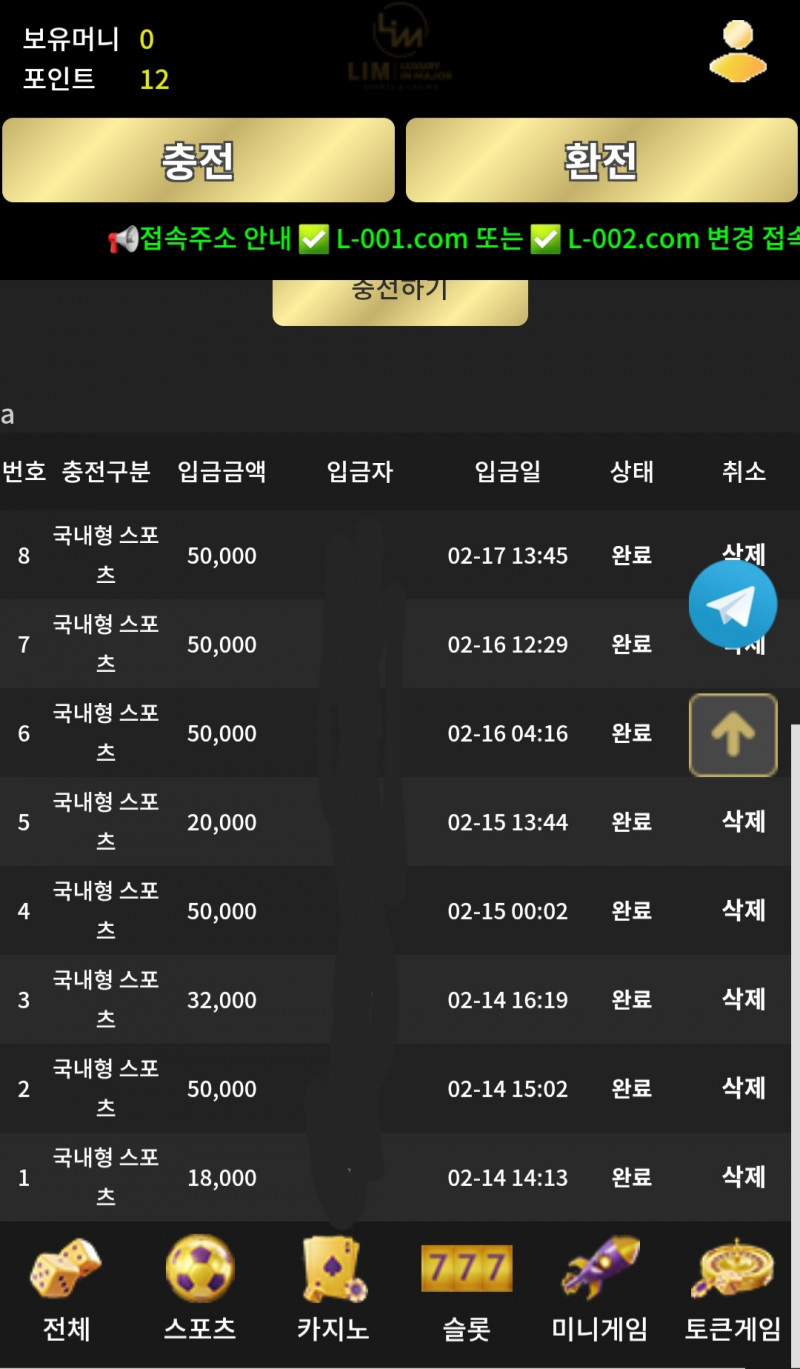
Task: Tap the 충전 deposit button
Action: 198,160
